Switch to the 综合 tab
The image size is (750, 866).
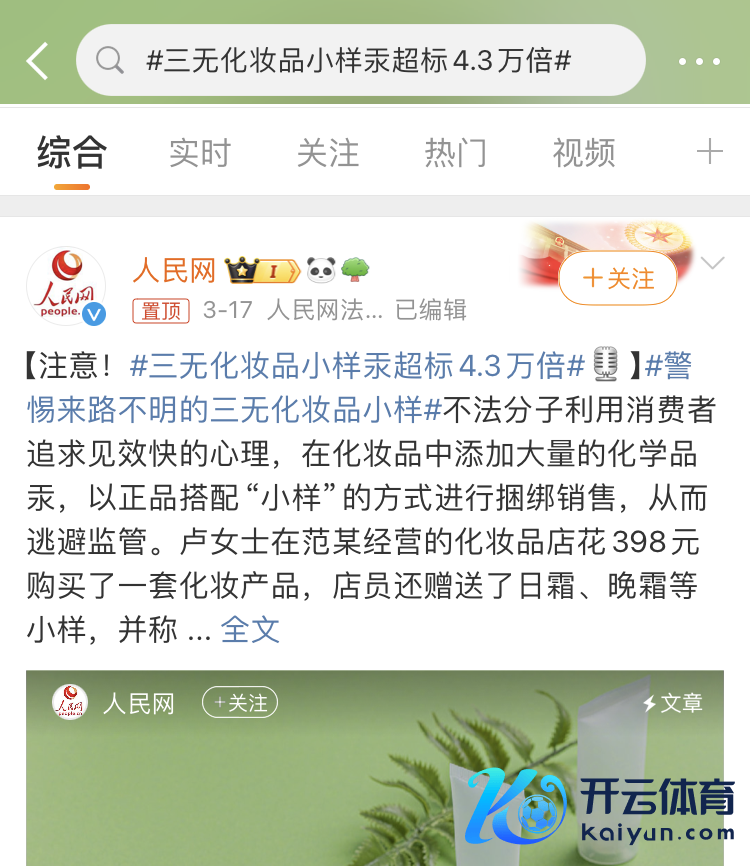tap(72, 153)
